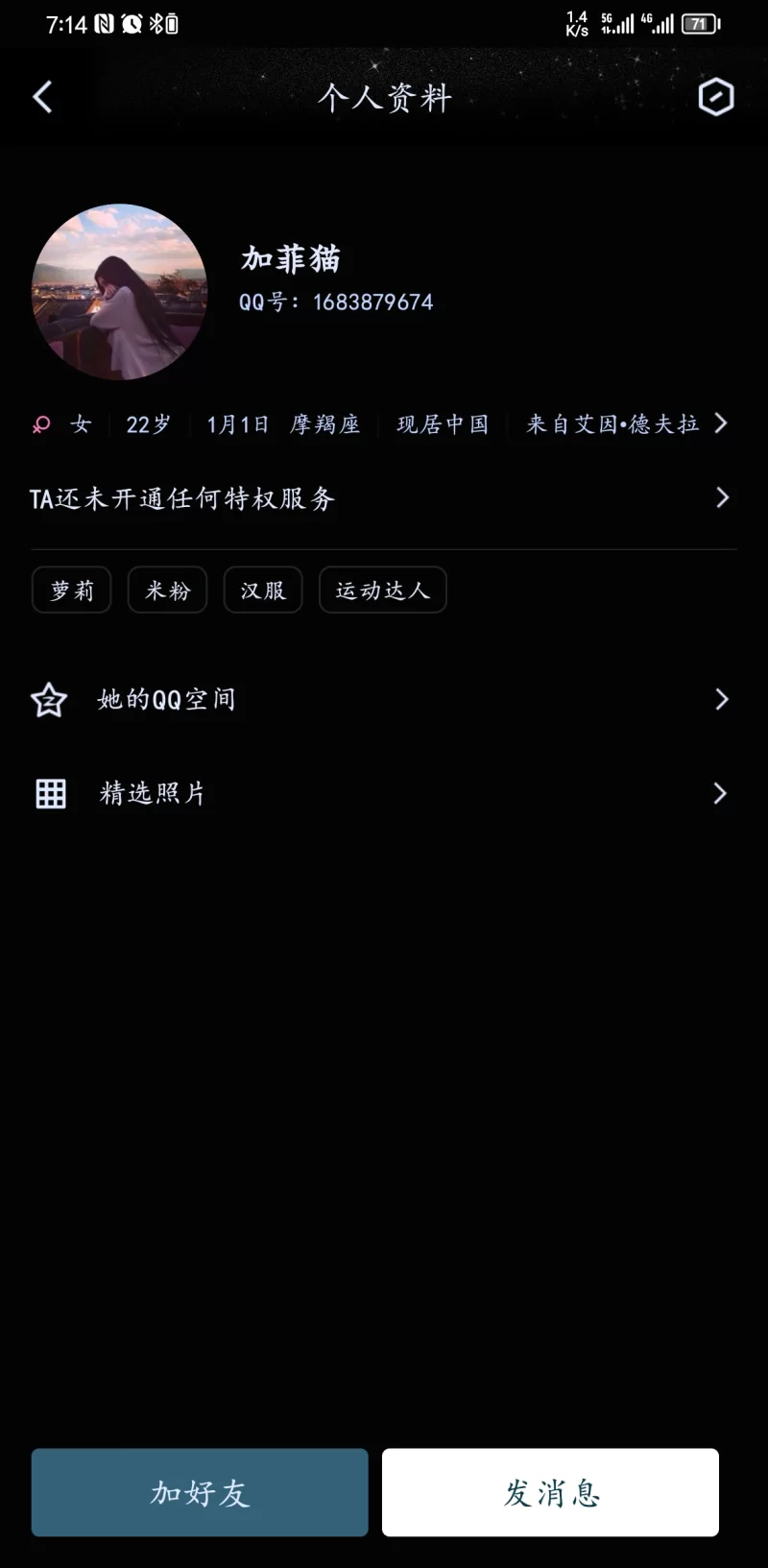Tap 发消息 to send message
This screenshot has height=1568, width=768.
point(551,1492)
